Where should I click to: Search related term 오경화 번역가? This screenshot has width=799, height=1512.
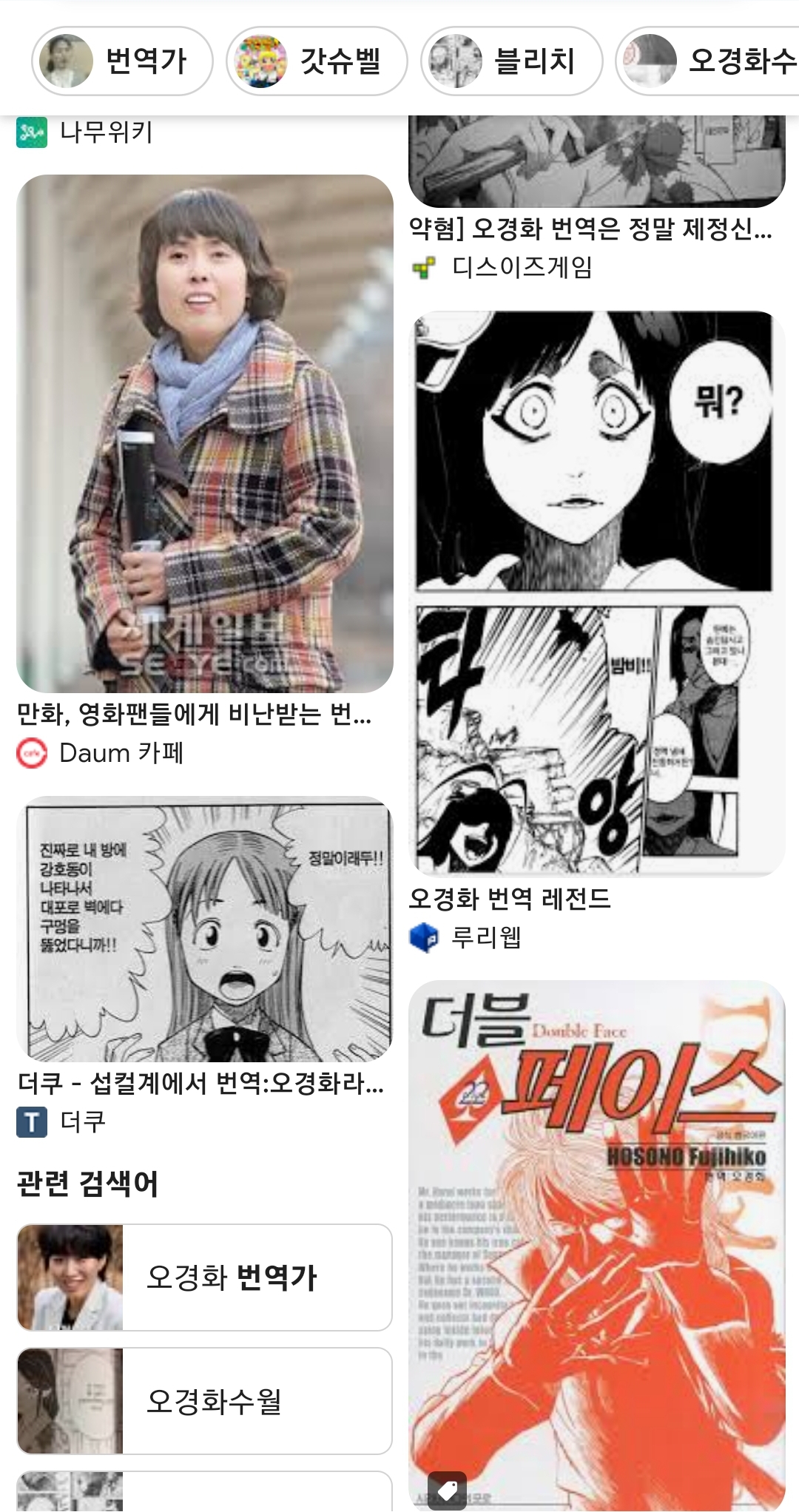tap(205, 1278)
